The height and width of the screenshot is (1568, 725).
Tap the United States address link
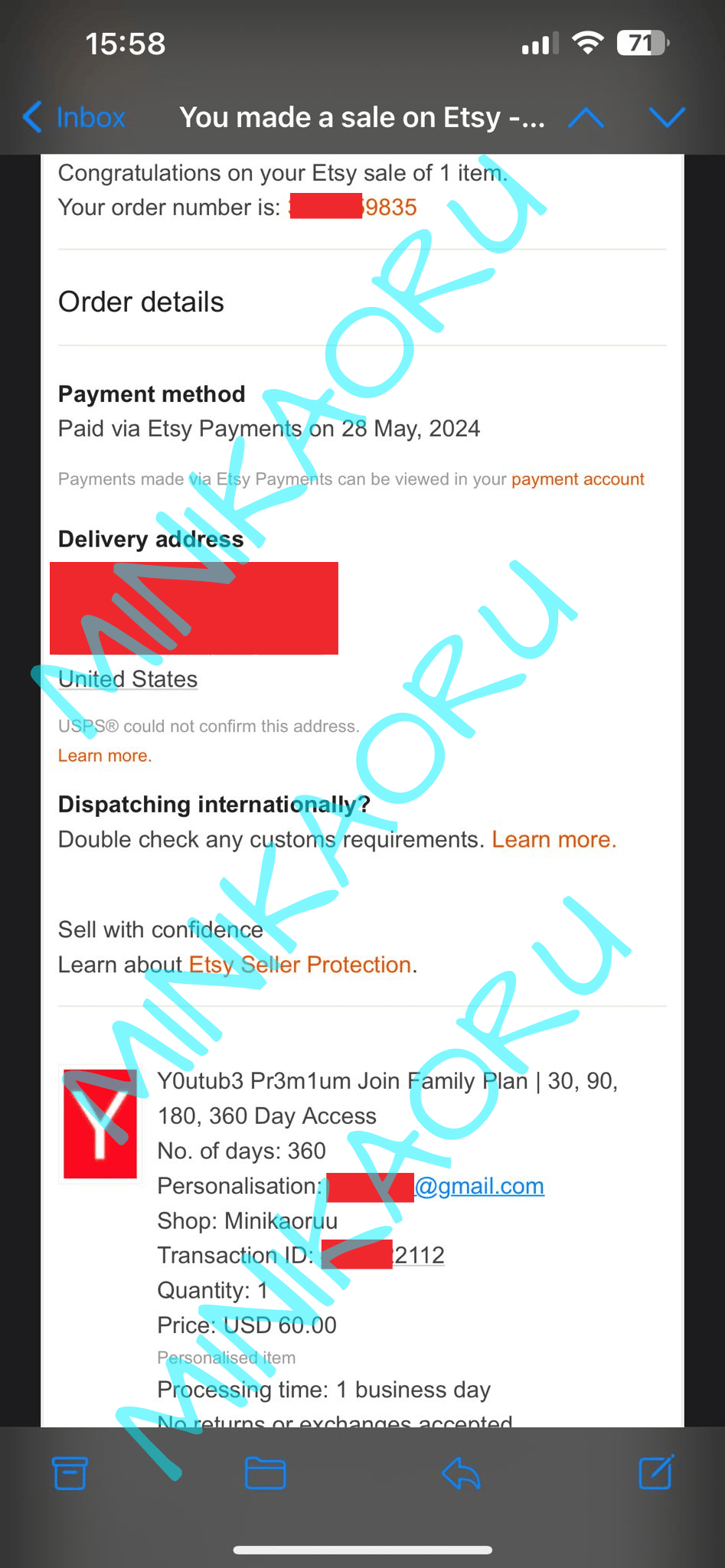[x=128, y=679]
